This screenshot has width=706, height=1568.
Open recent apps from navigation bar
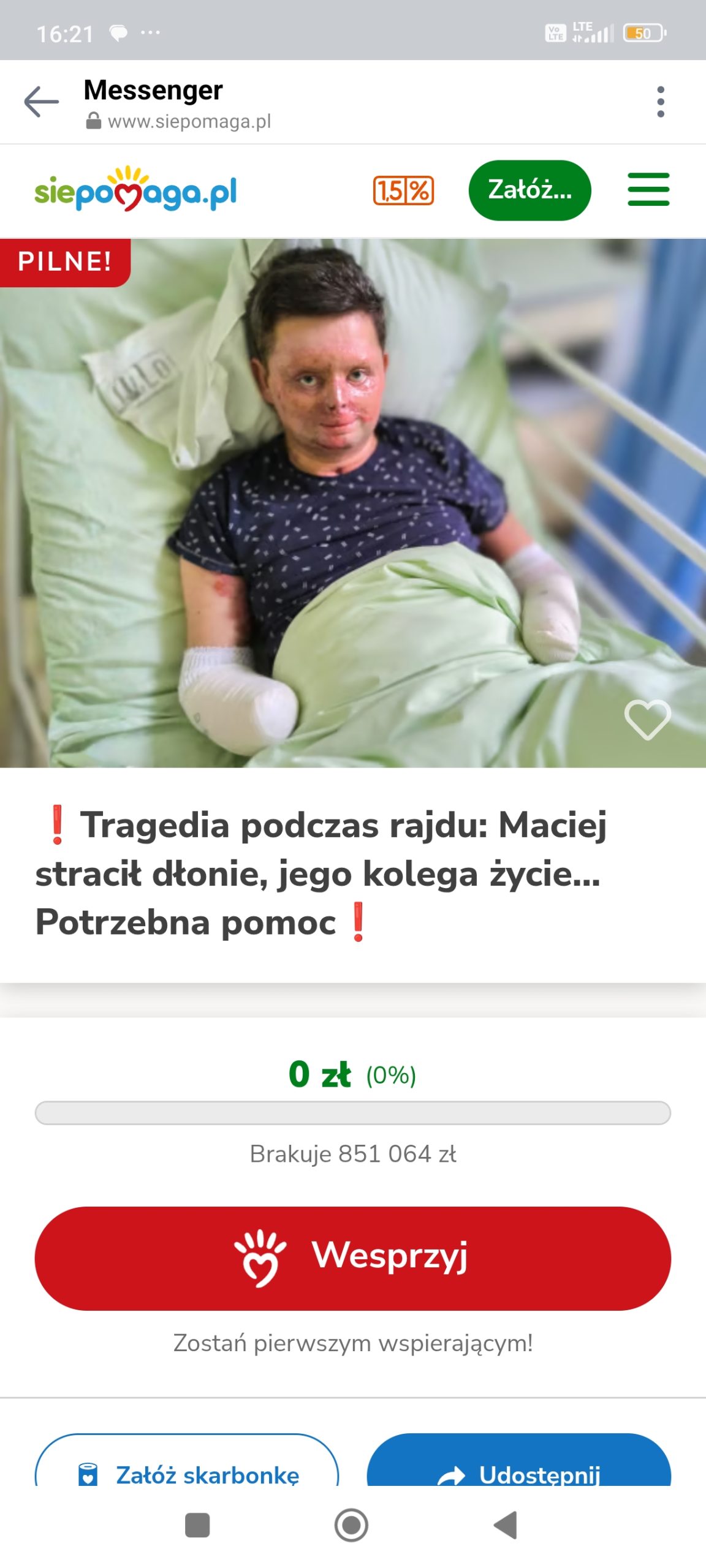coord(197,1525)
